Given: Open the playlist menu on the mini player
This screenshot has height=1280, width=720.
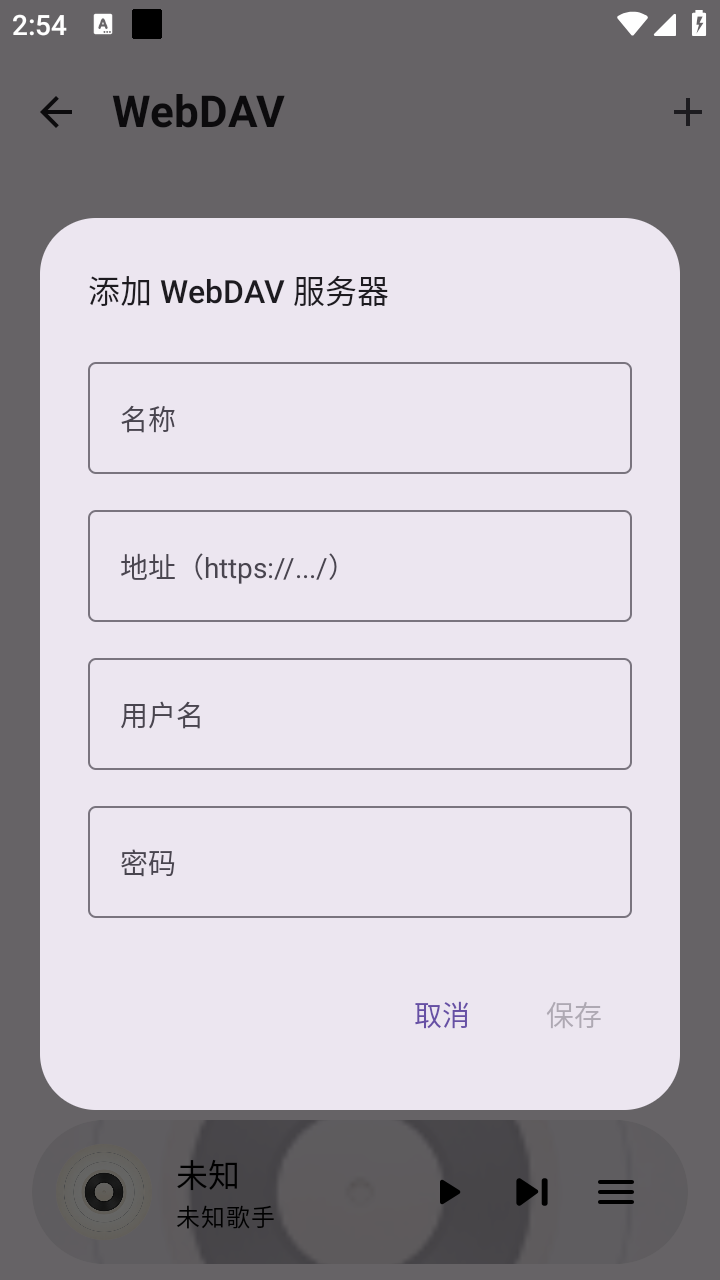Looking at the screenshot, I should (x=615, y=1191).
